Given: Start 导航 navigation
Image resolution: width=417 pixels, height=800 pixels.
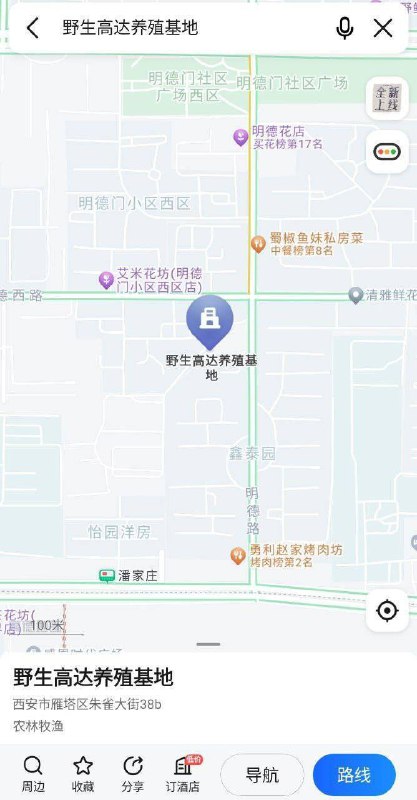Looking at the screenshot, I should pos(262,774).
